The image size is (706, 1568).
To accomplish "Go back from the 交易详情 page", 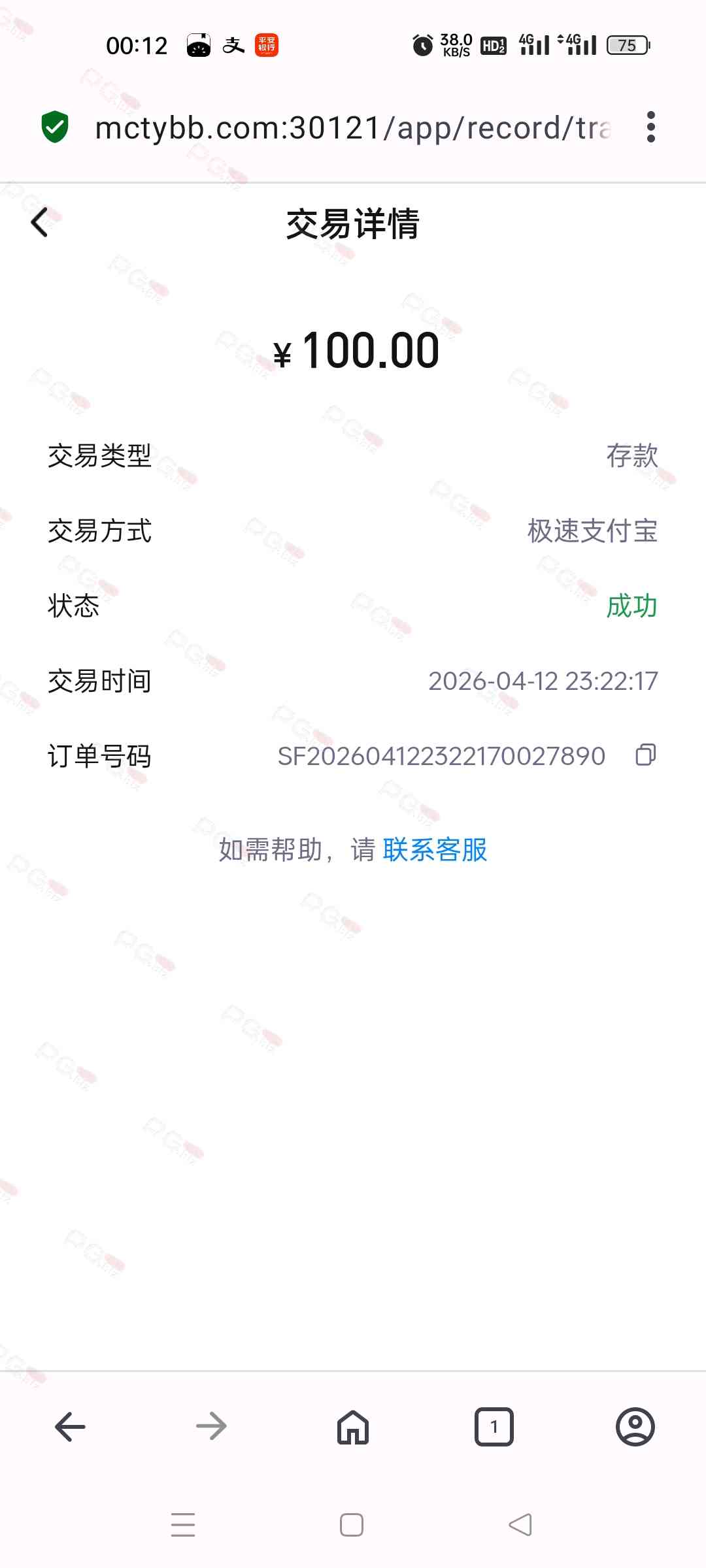I will 40,223.
